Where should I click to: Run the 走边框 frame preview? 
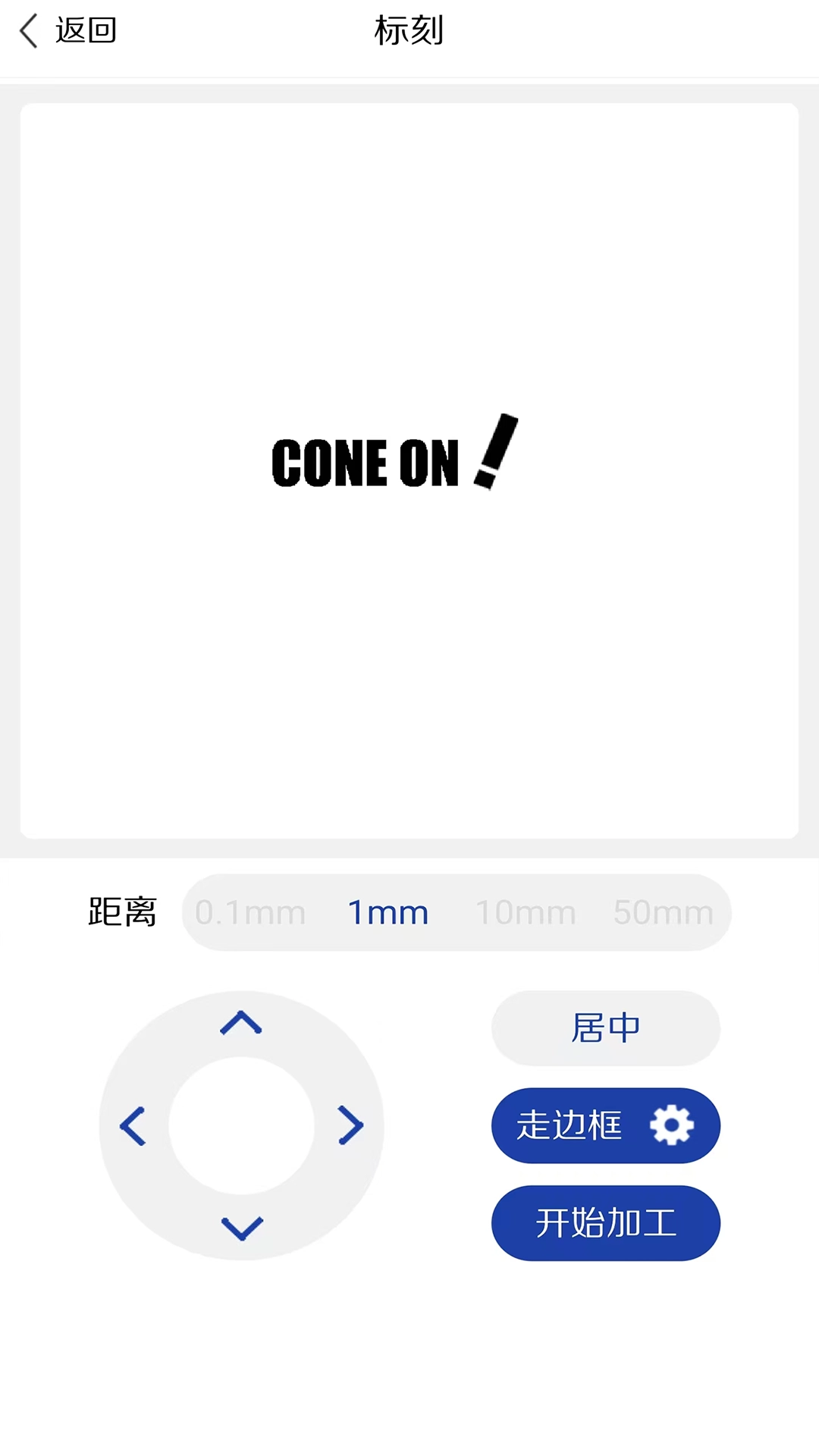tap(570, 1126)
